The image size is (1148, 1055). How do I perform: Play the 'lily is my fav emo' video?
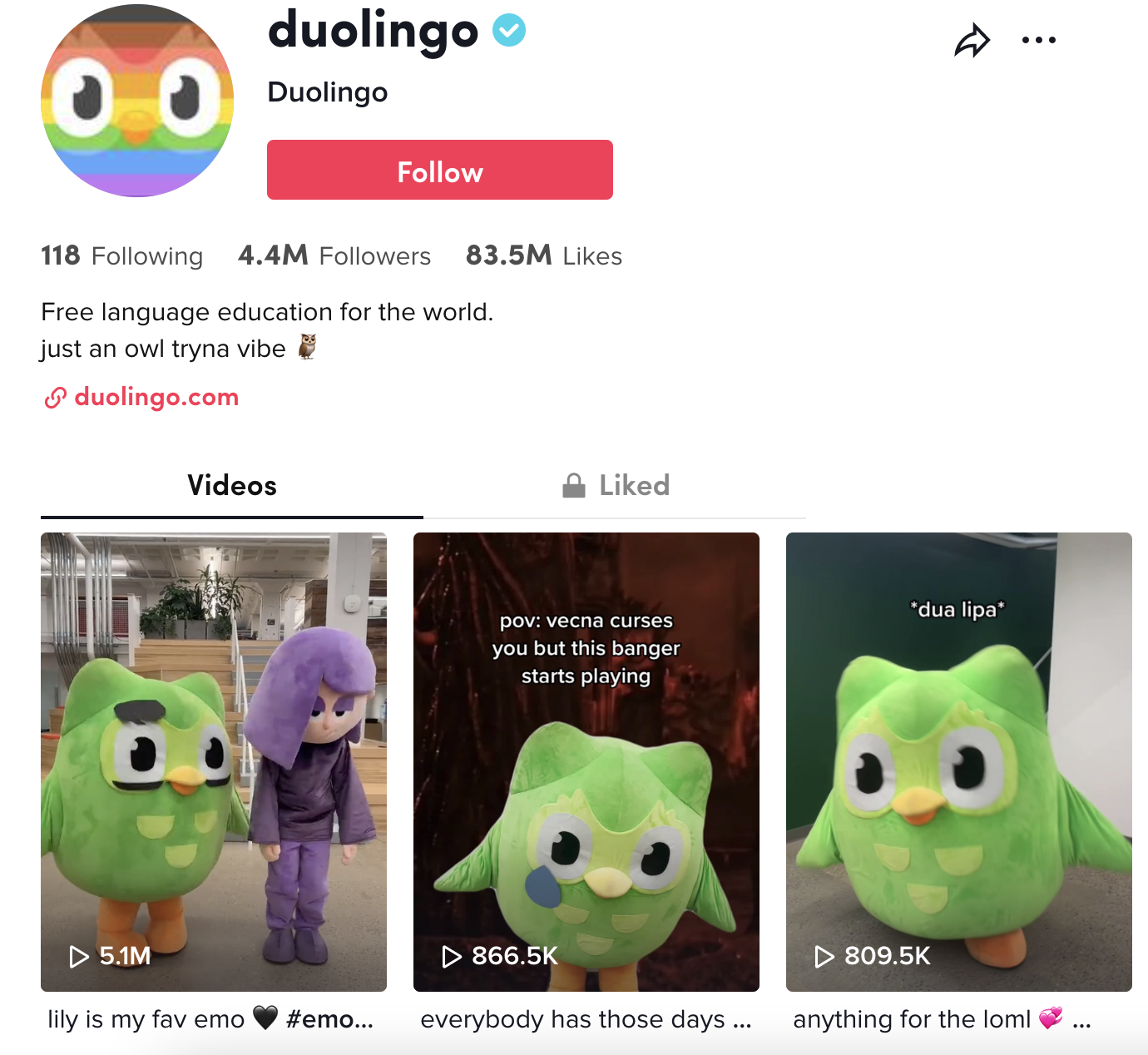coord(214,761)
